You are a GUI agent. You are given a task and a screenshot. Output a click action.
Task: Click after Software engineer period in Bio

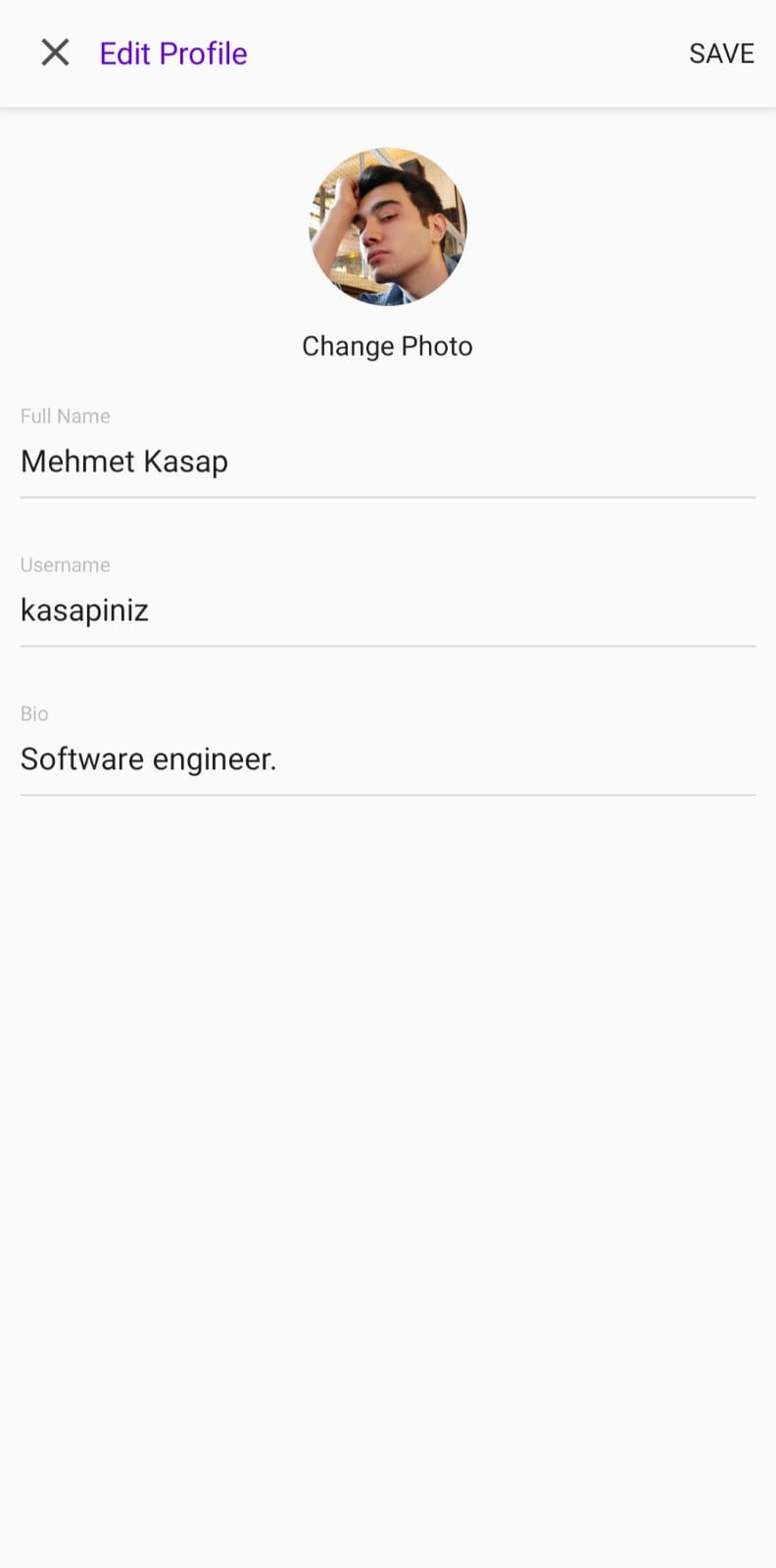pos(284,759)
